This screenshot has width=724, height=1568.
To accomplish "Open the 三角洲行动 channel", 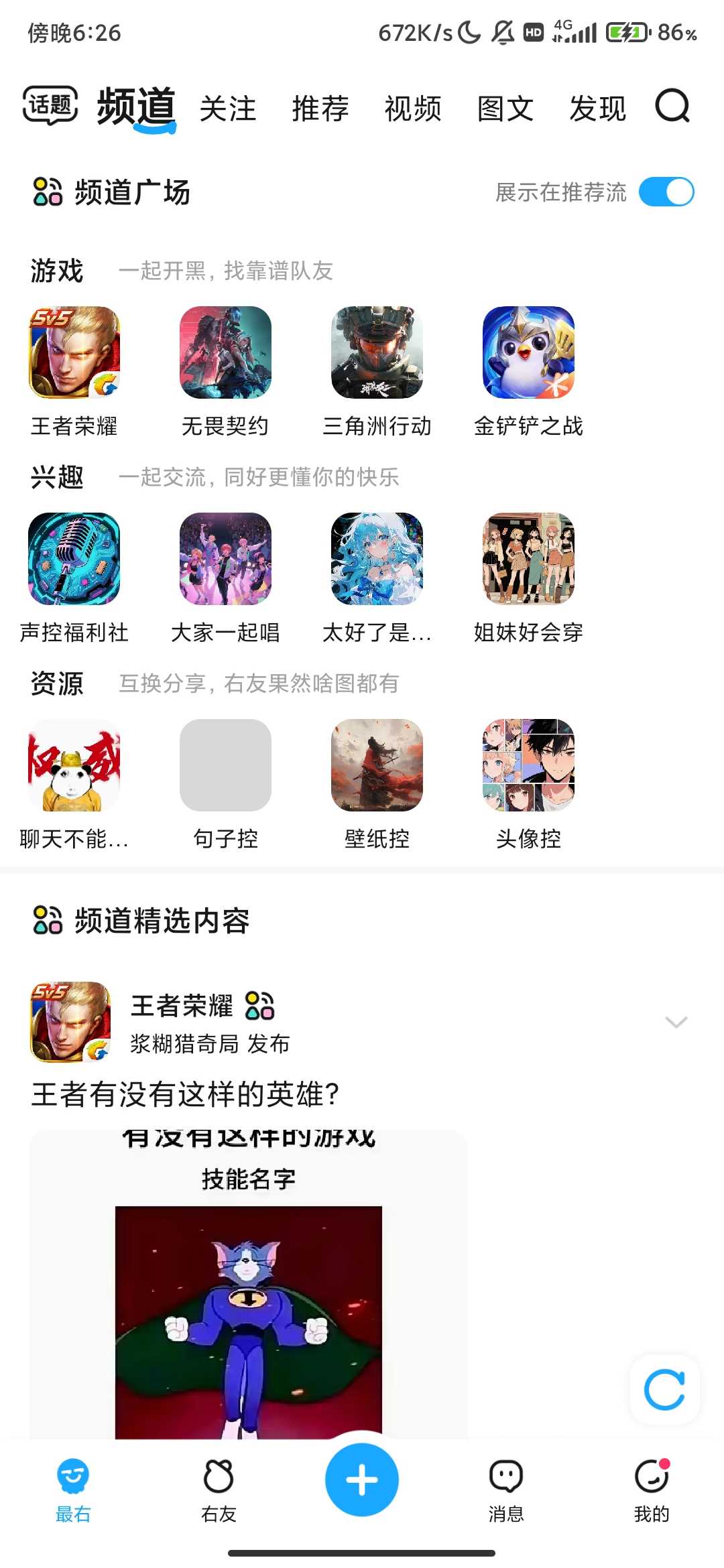I will point(377,353).
